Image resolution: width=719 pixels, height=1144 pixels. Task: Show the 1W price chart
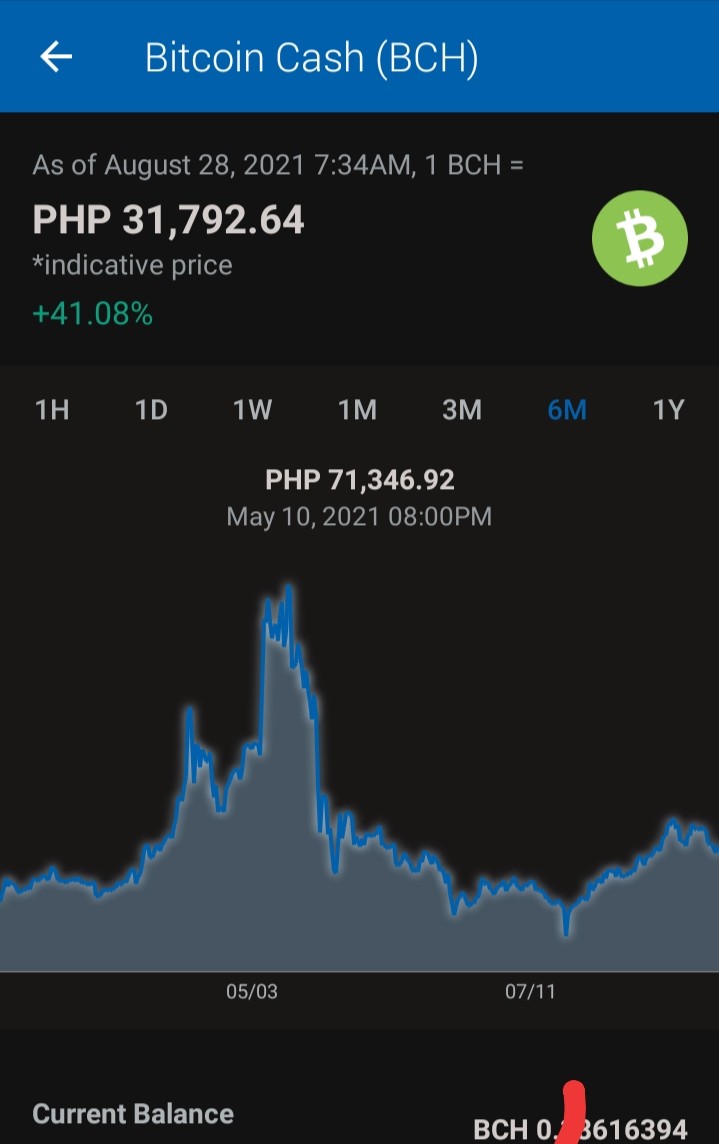(253, 410)
